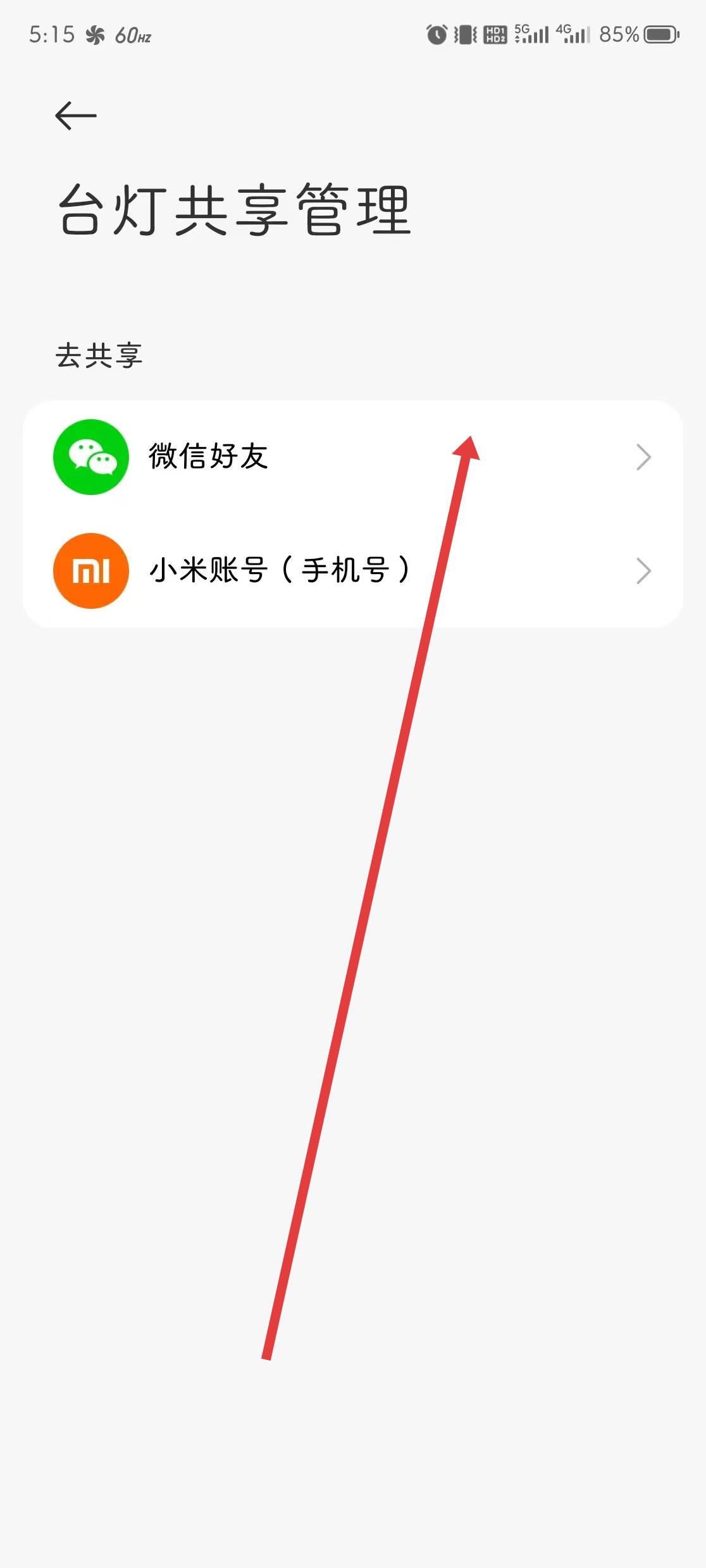Go back using the top arrow
This screenshot has width=706, height=1568.
pos(76,116)
